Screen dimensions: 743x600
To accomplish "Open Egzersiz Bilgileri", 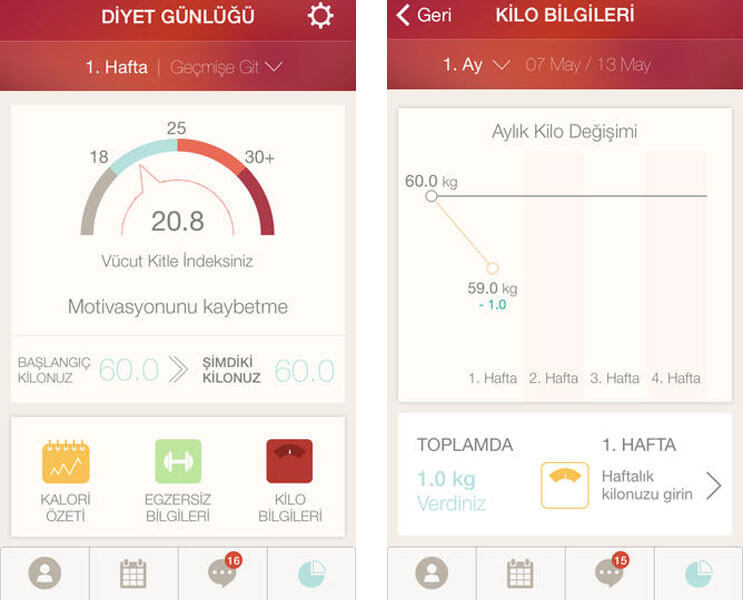I will [178, 481].
